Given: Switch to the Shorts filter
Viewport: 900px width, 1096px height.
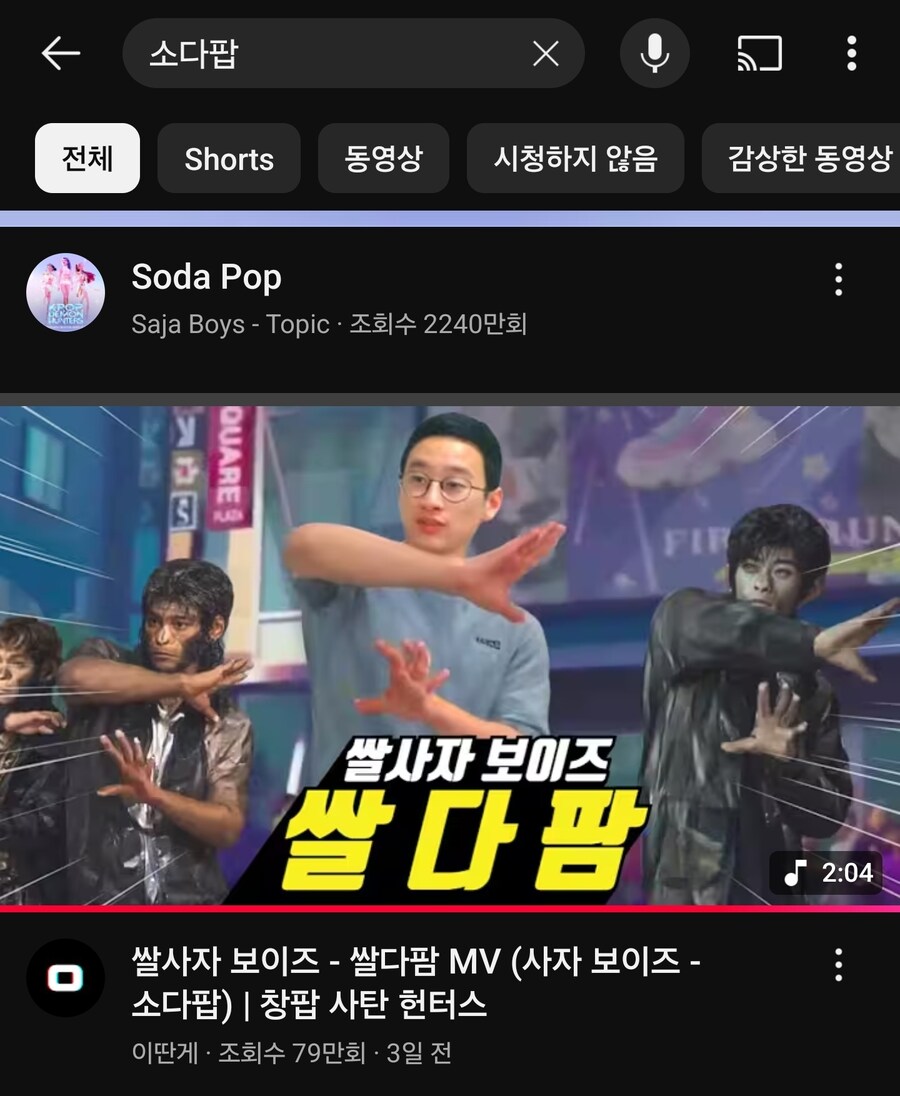Looking at the screenshot, I should (x=229, y=158).
